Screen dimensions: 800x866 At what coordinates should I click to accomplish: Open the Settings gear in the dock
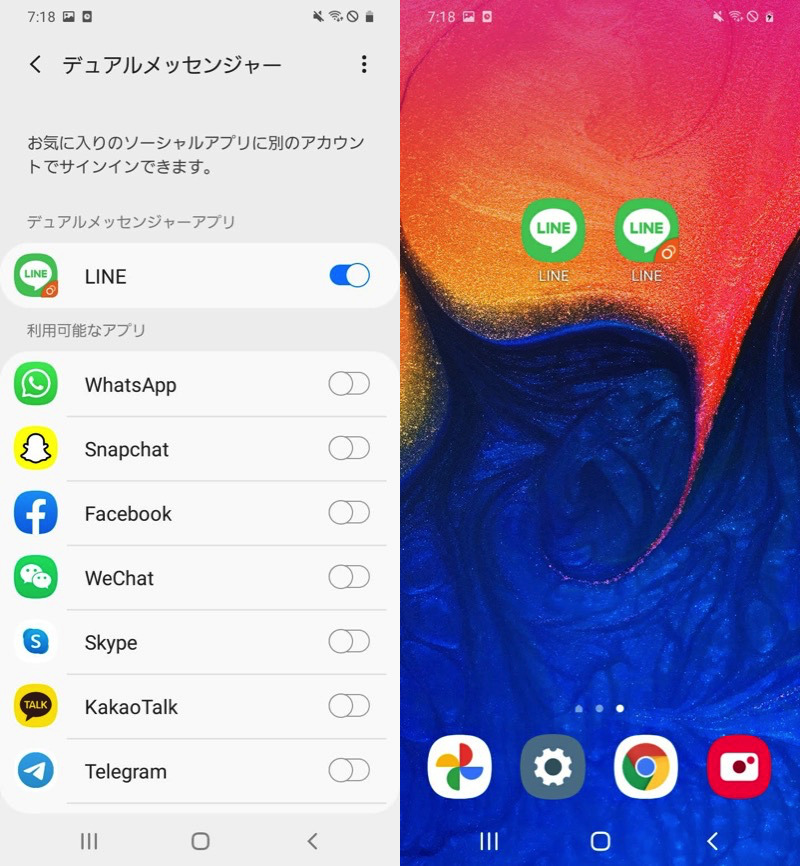coord(552,767)
